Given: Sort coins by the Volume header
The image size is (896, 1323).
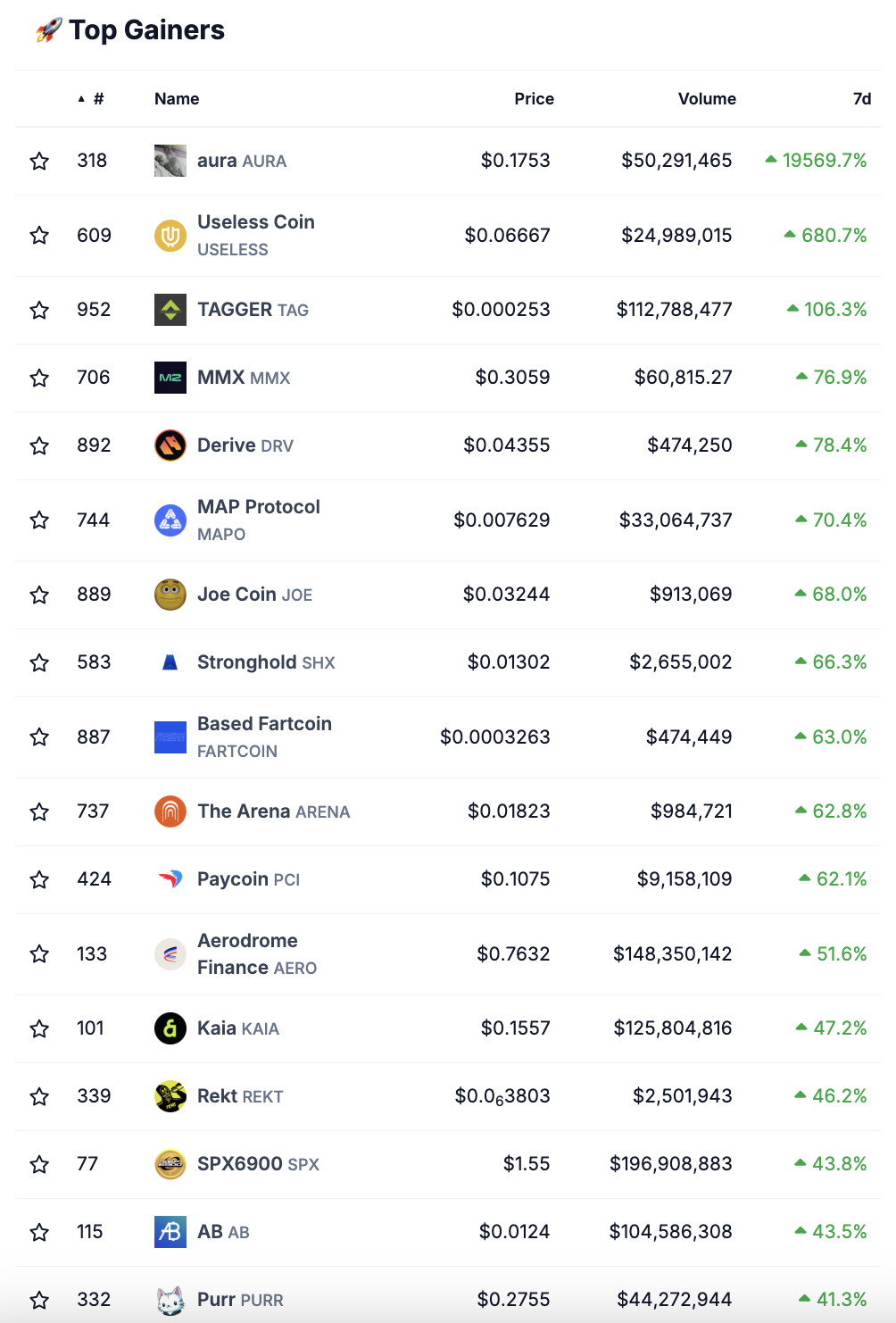Looking at the screenshot, I should (x=706, y=99).
